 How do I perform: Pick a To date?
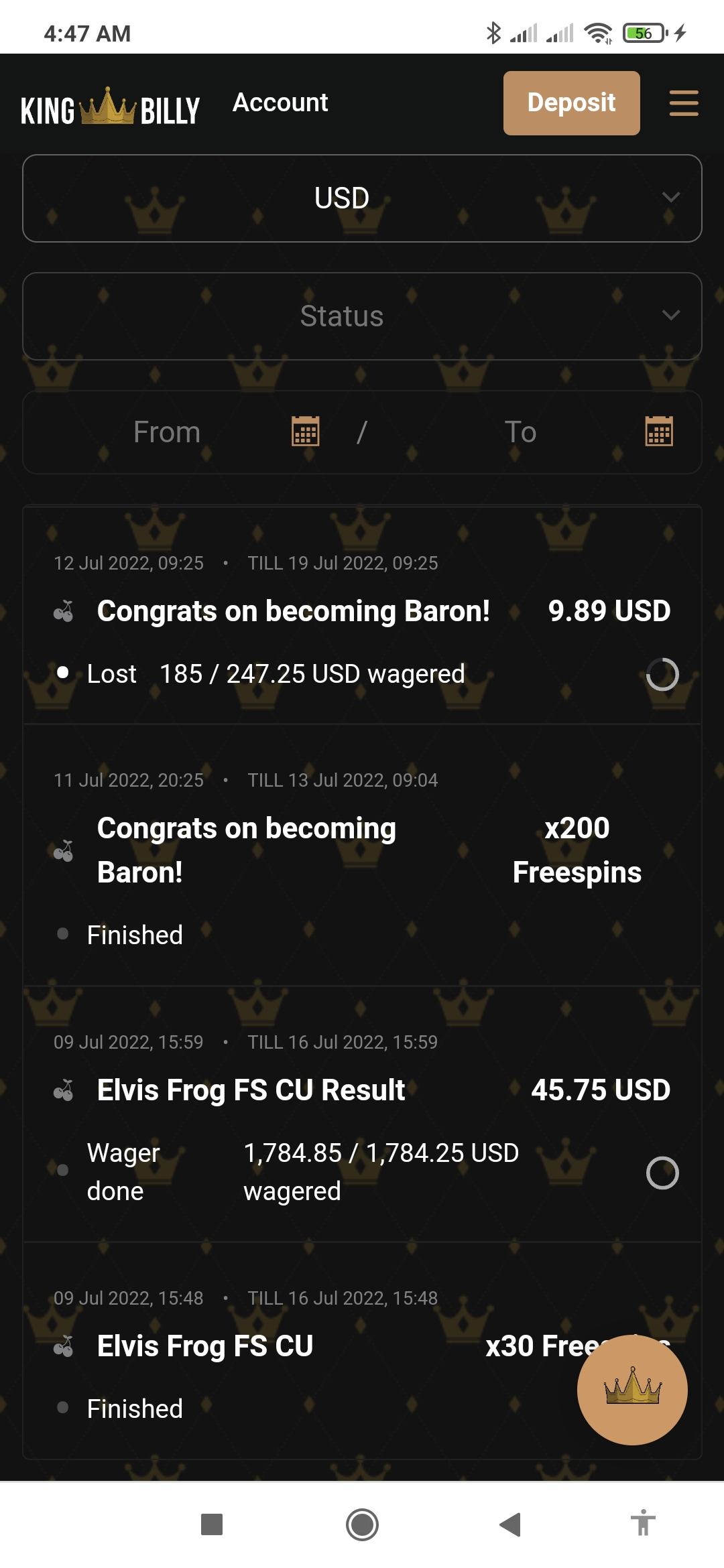coord(658,432)
